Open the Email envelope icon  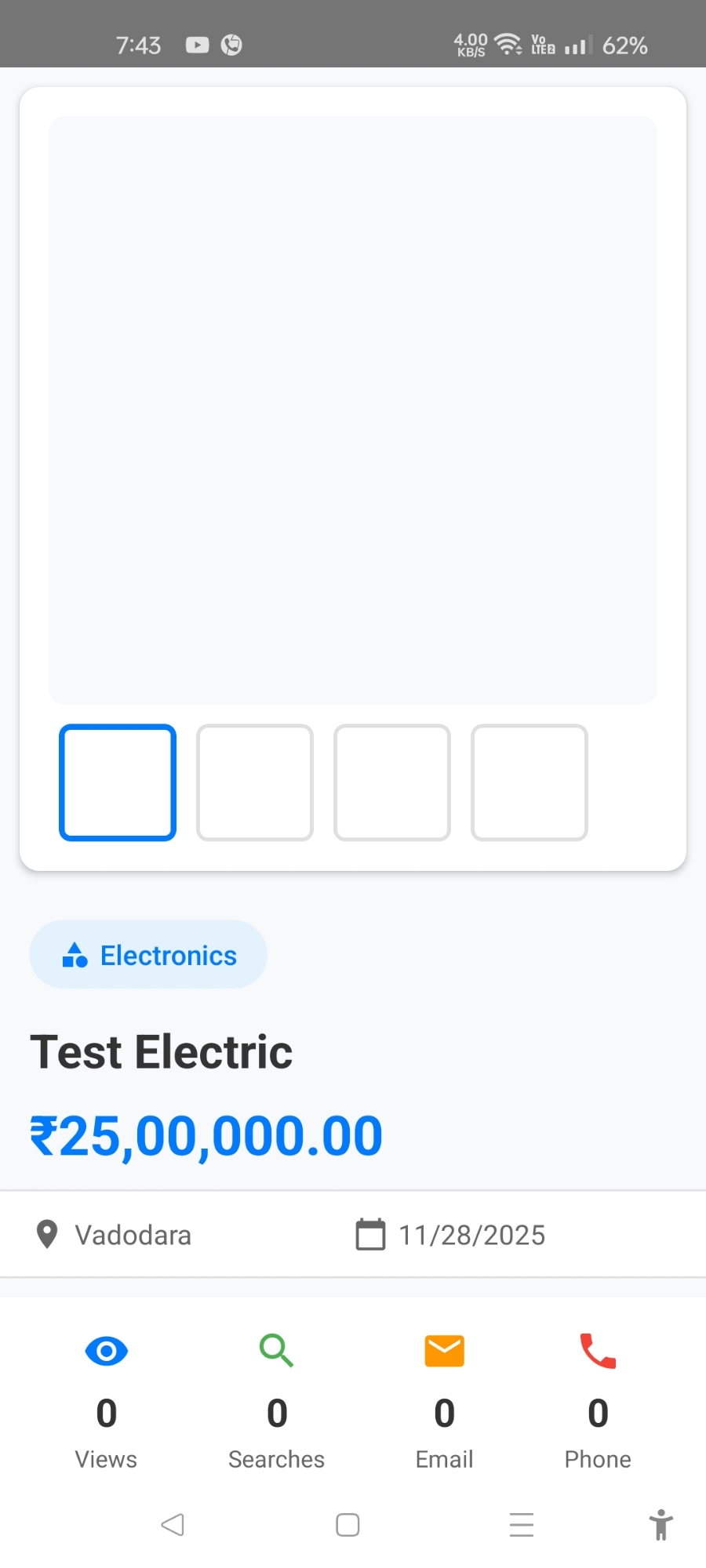pyautogui.click(x=443, y=1350)
